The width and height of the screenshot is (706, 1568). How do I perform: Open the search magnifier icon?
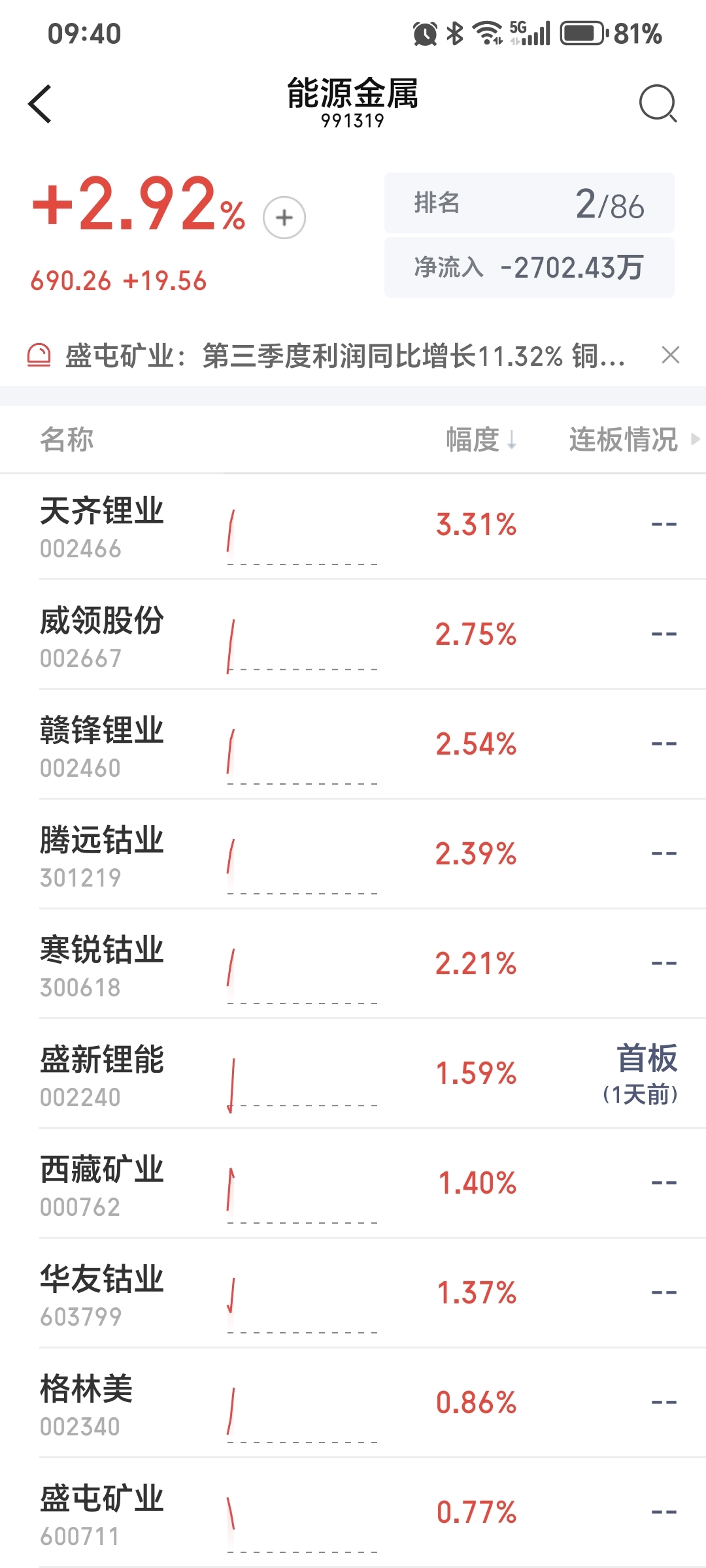(658, 103)
